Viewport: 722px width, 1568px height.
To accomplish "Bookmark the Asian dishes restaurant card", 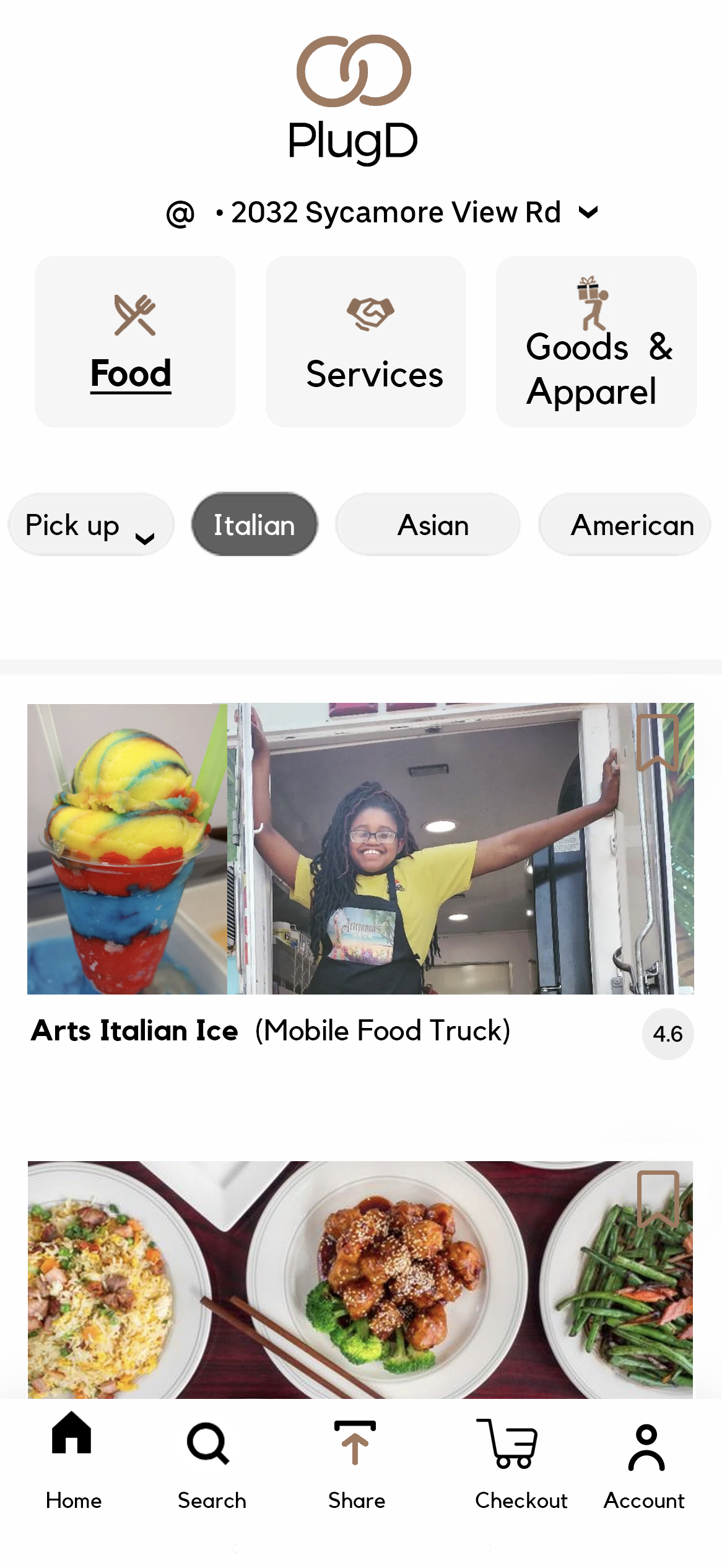I will tap(658, 1198).
